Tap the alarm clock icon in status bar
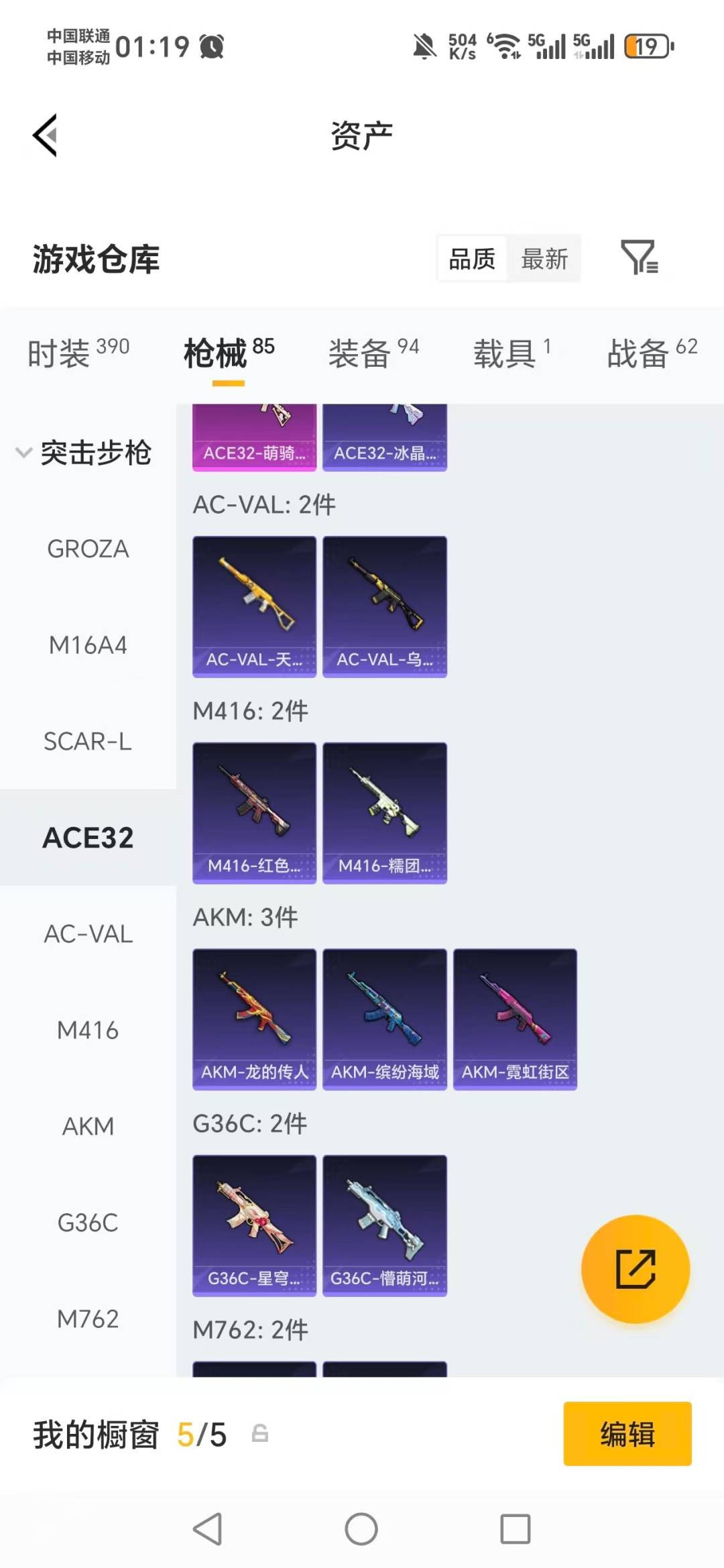 (210, 46)
